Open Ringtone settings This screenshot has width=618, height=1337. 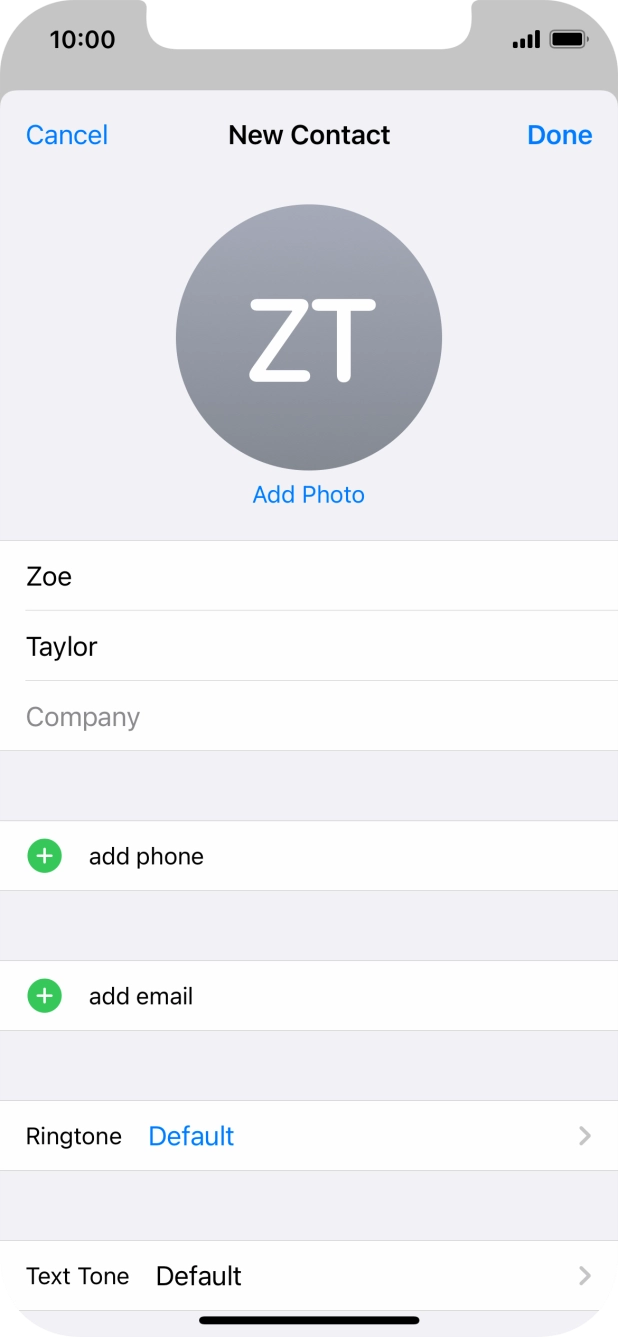pos(308,1136)
